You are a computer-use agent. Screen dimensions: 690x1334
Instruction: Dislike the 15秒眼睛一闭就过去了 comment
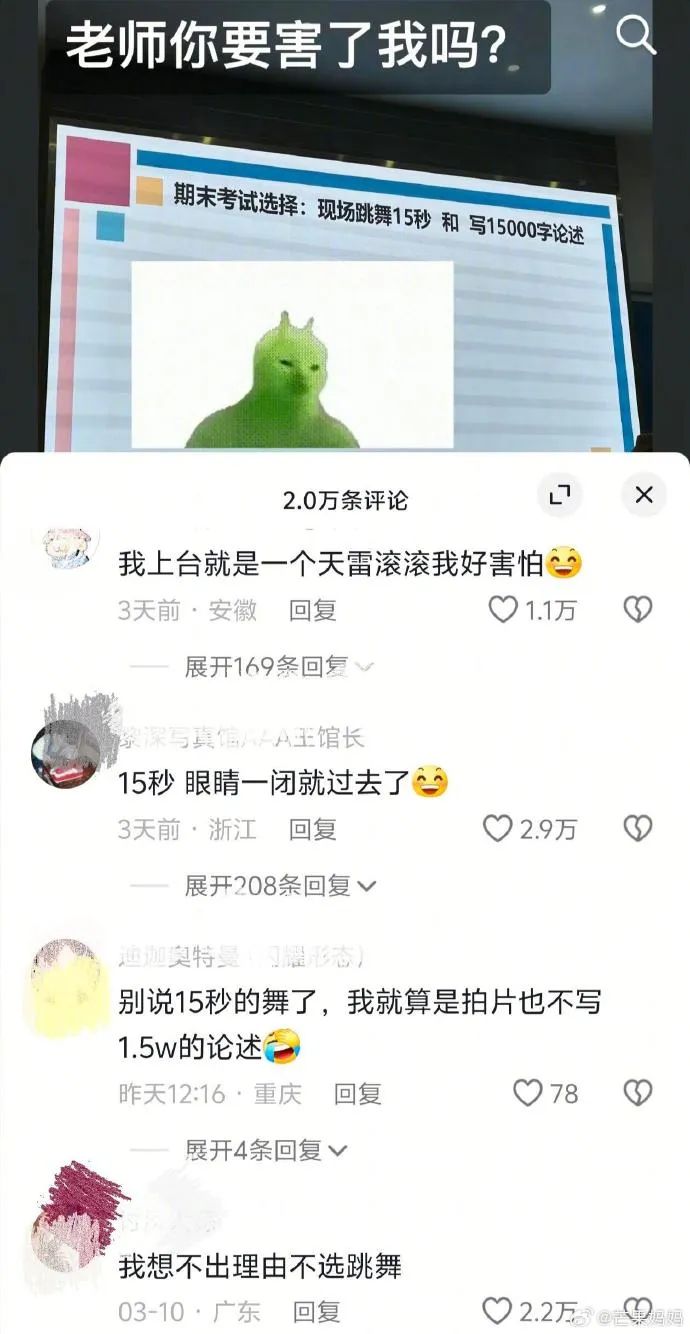click(638, 828)
